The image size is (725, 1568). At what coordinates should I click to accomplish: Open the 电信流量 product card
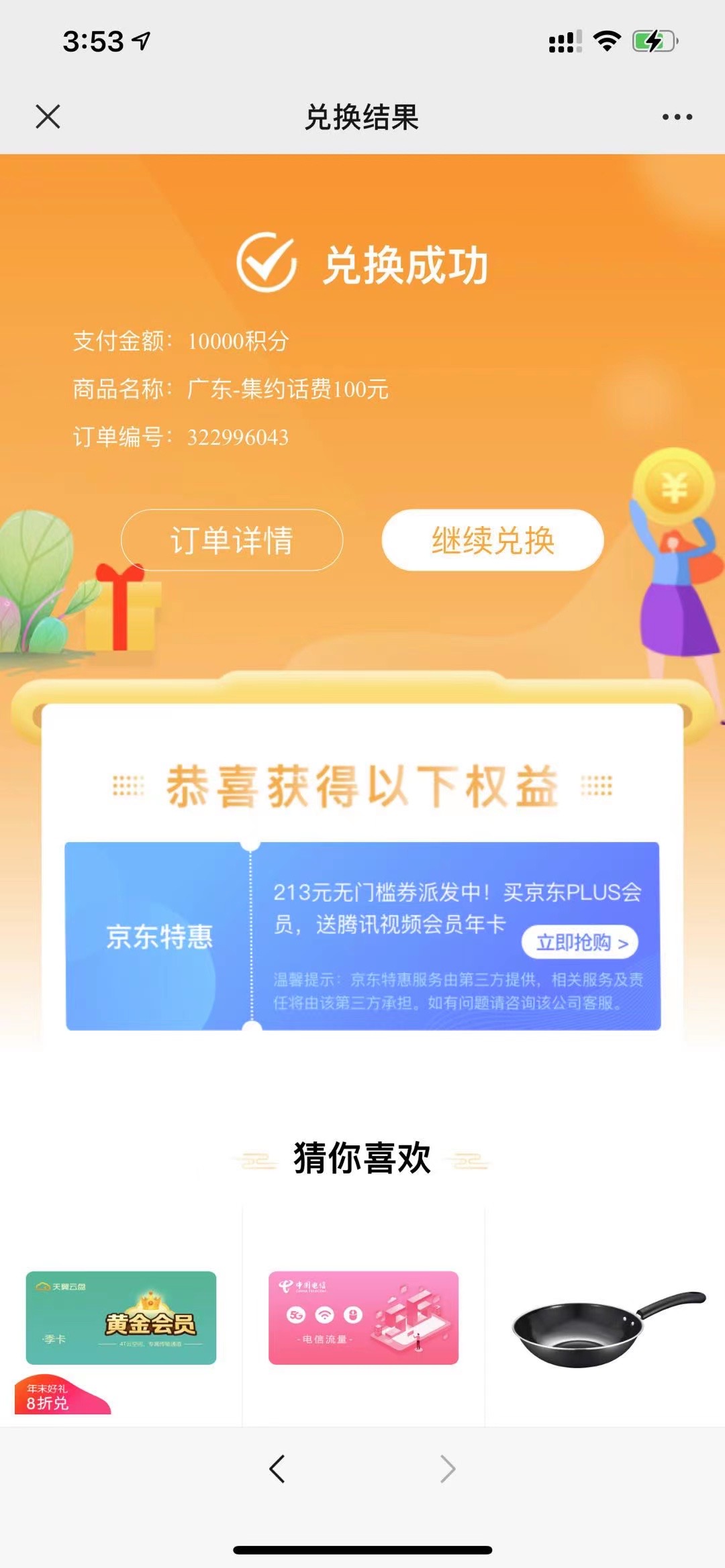coord(363,1318)
